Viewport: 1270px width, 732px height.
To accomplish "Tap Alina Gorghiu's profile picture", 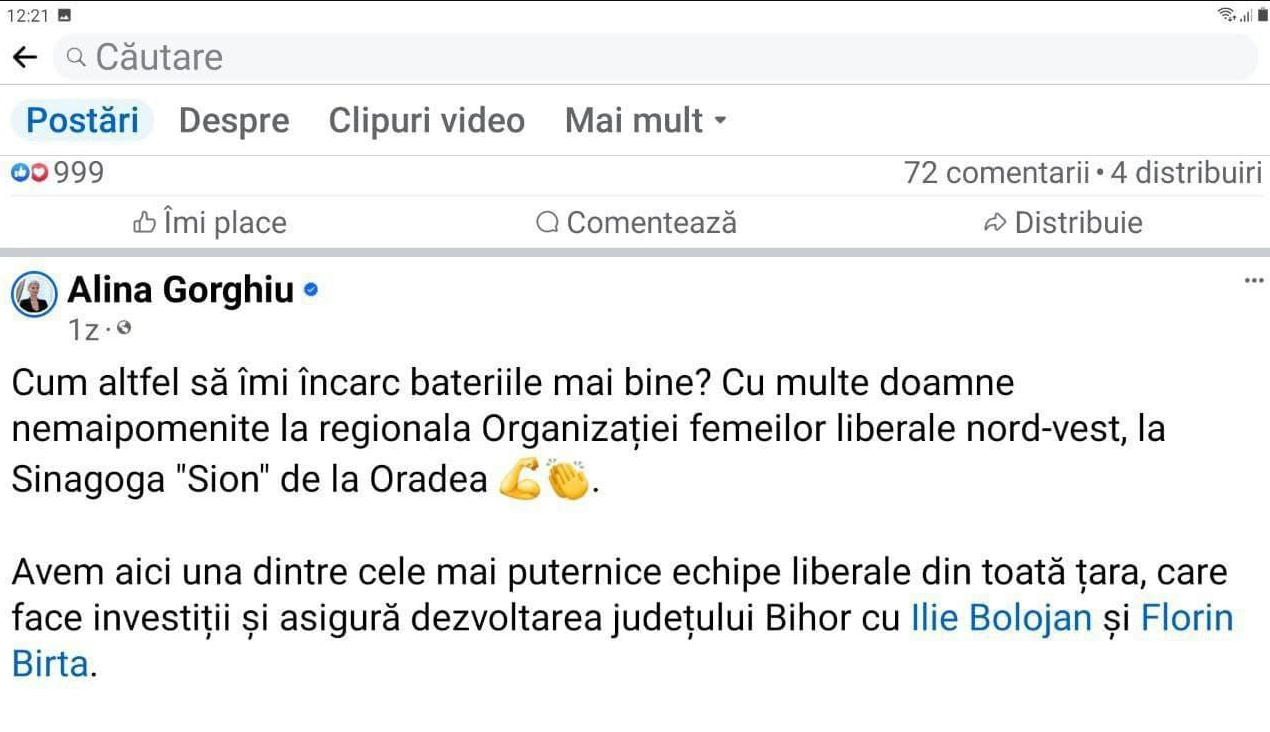I will (x=34, y=293).
